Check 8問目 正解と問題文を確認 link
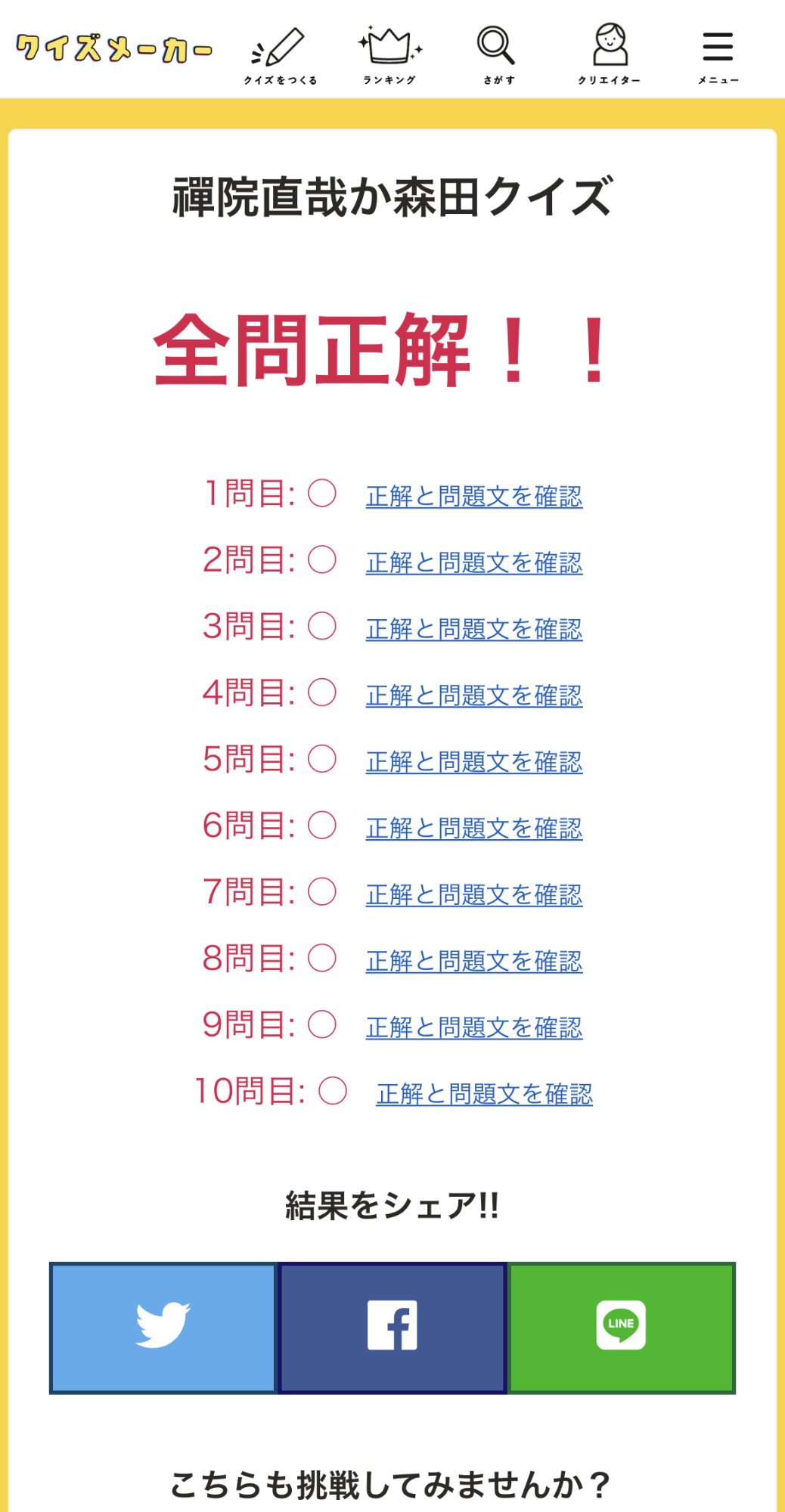785x1512 pixels. click(x=474, y=962)
